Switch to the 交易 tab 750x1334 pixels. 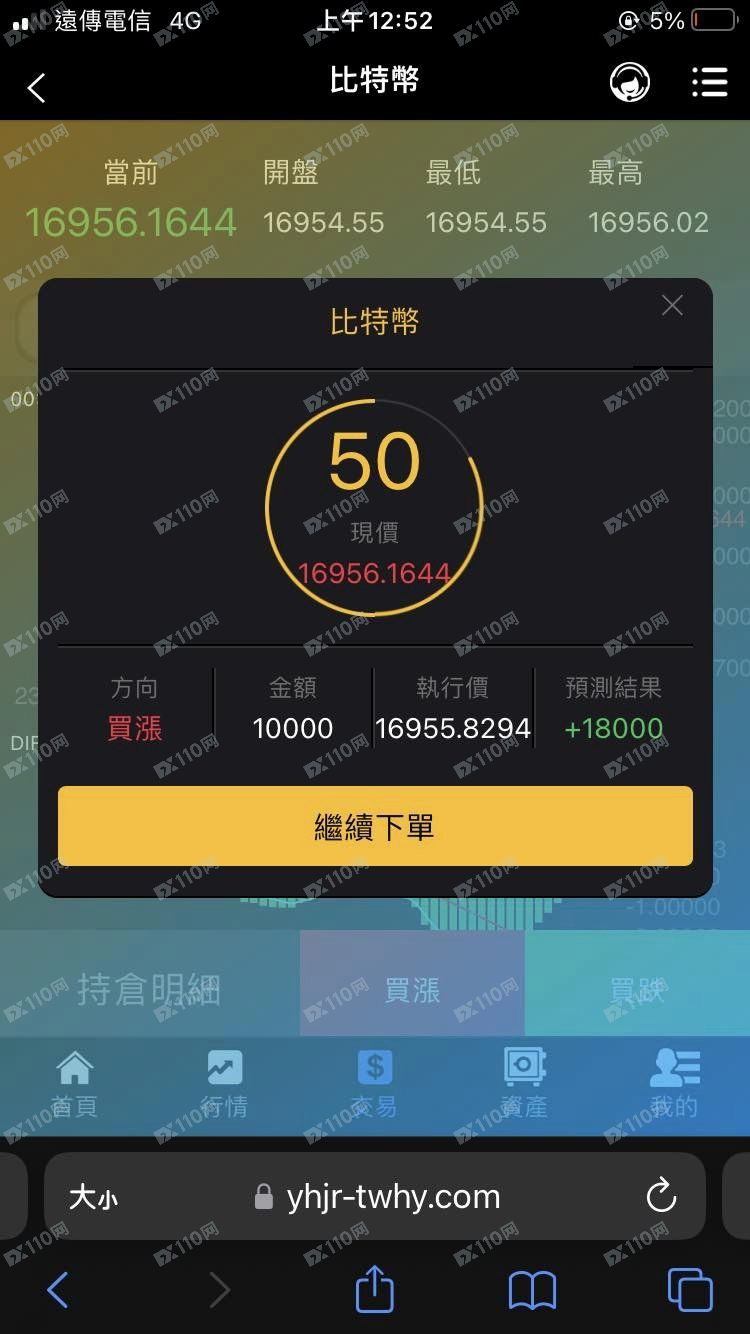374,1084
